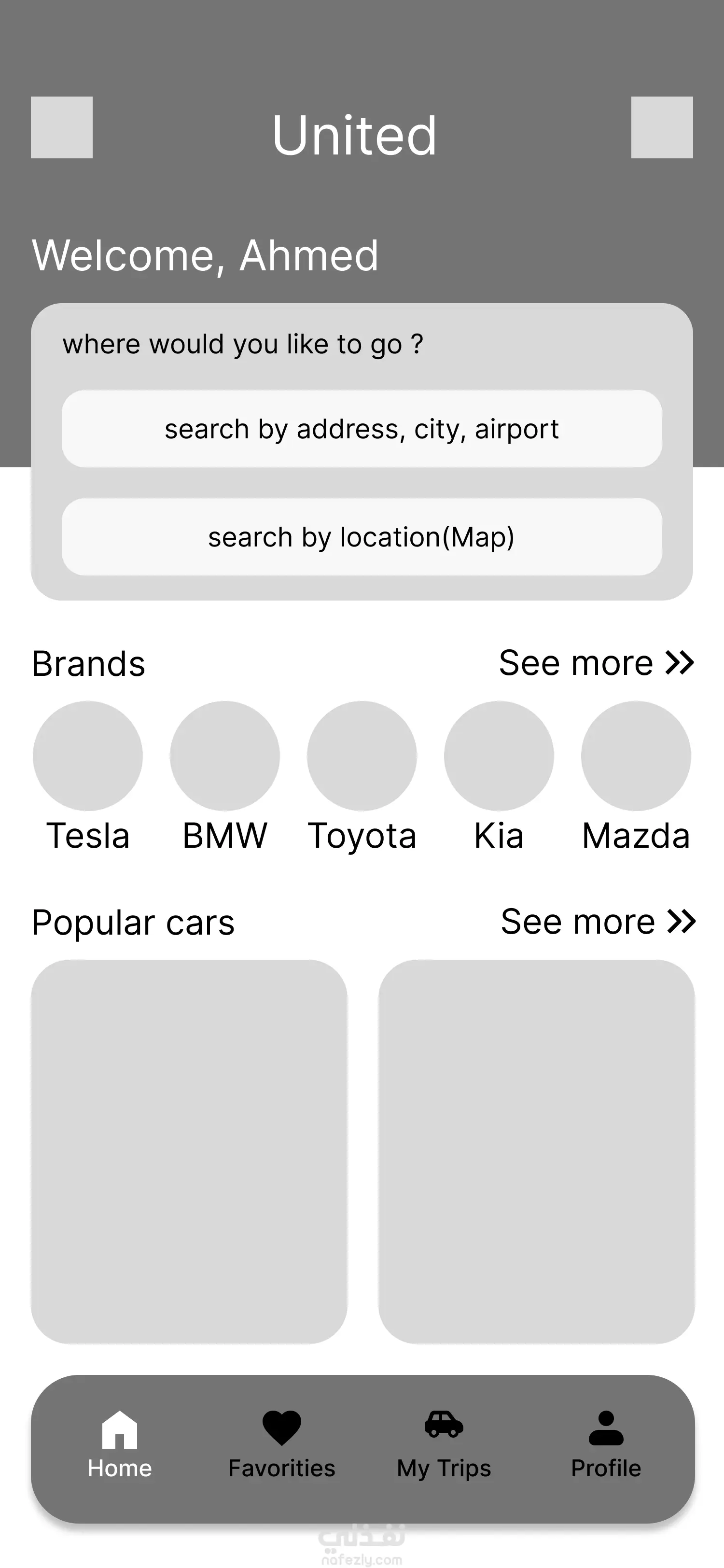724x1568 pixels.
Task: Open the search by address, city, airport field
Action: pos(362,429)
